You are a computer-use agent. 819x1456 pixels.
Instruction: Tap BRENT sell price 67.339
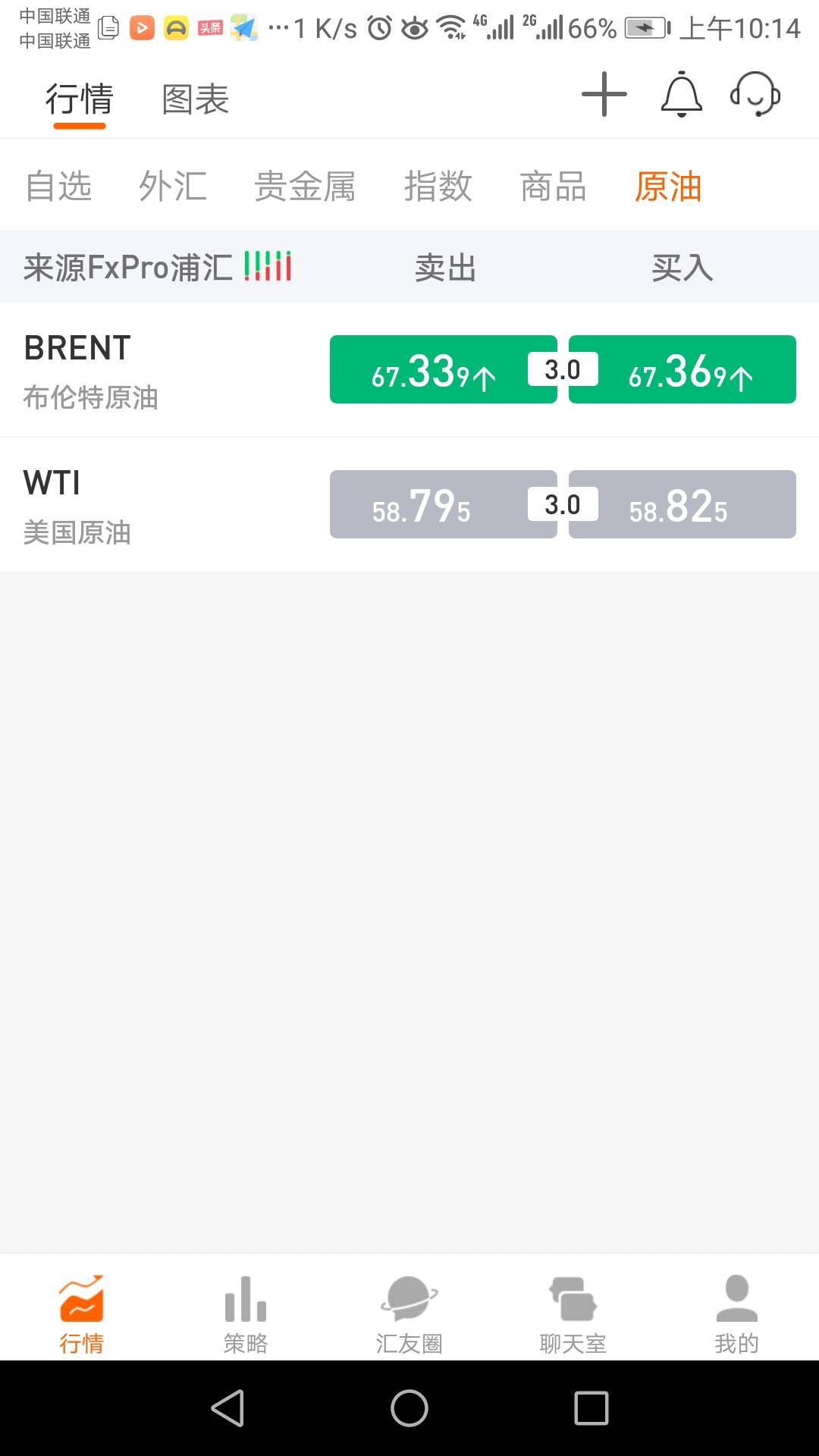pyautogui.click(x=444, y=369)
